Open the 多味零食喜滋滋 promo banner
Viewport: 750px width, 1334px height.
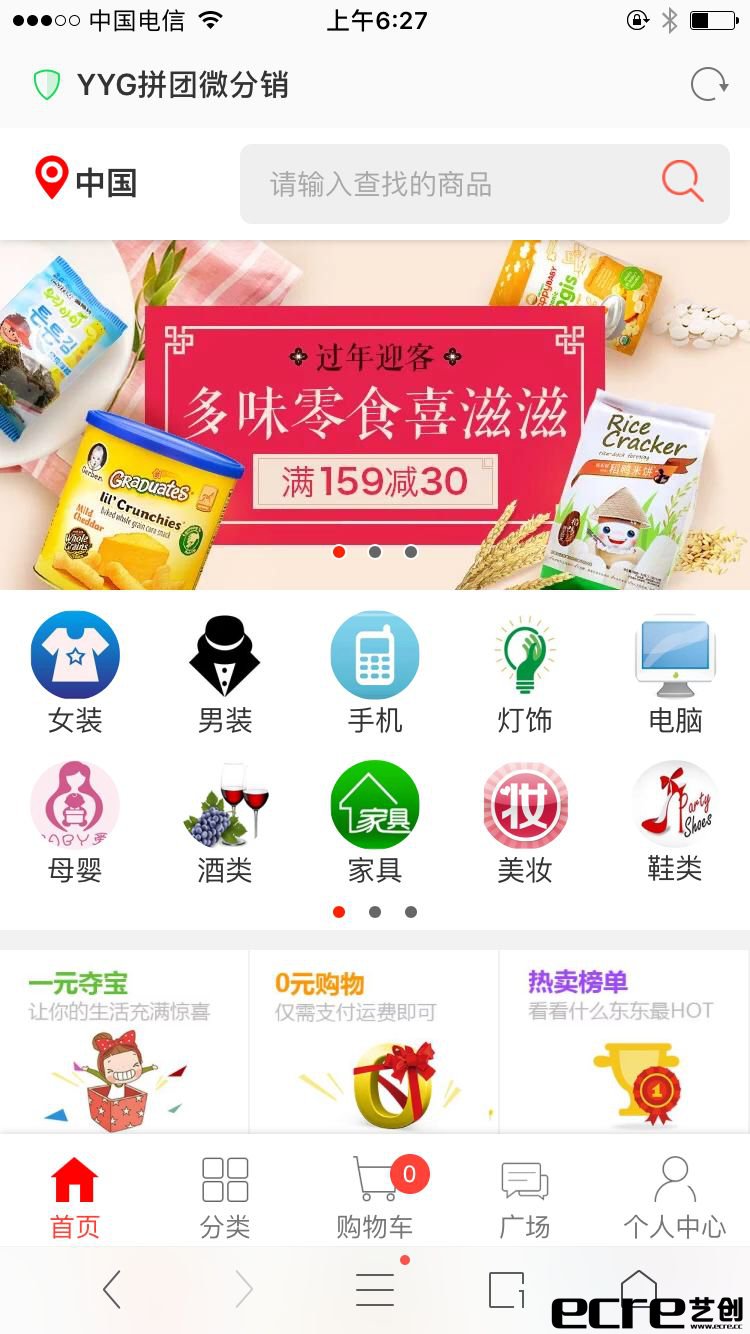tap(375, 415)
